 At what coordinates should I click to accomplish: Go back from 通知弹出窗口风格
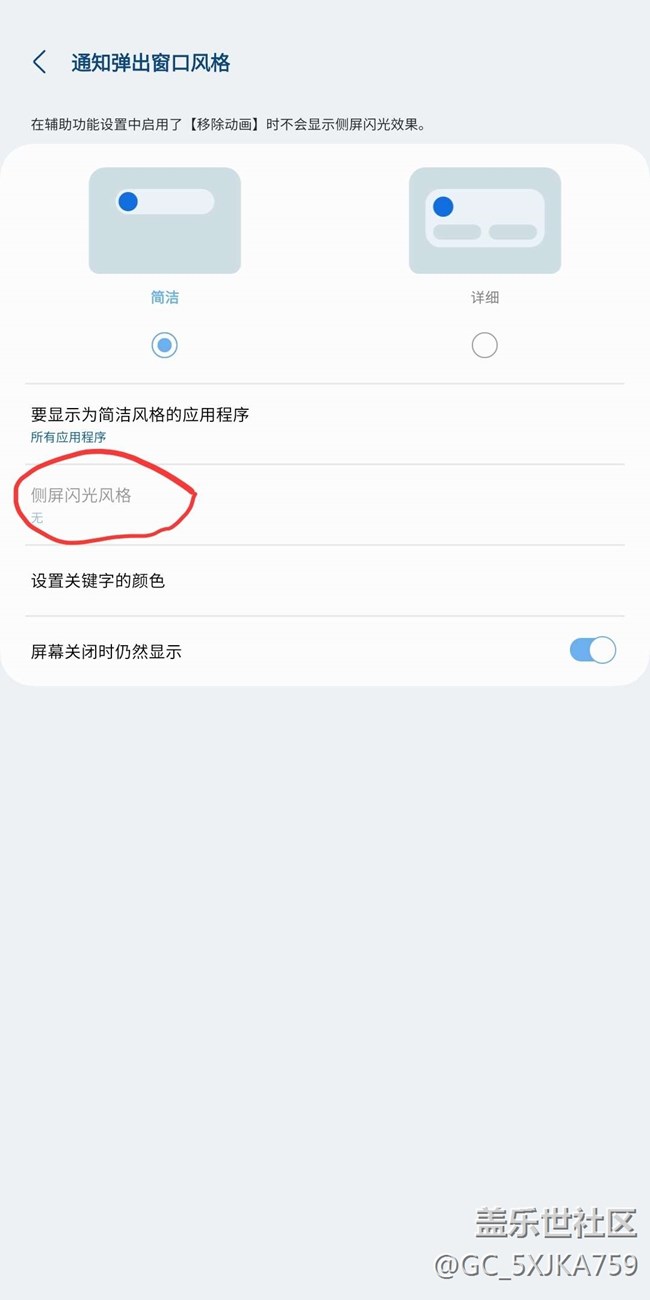[x=39, y=63]
